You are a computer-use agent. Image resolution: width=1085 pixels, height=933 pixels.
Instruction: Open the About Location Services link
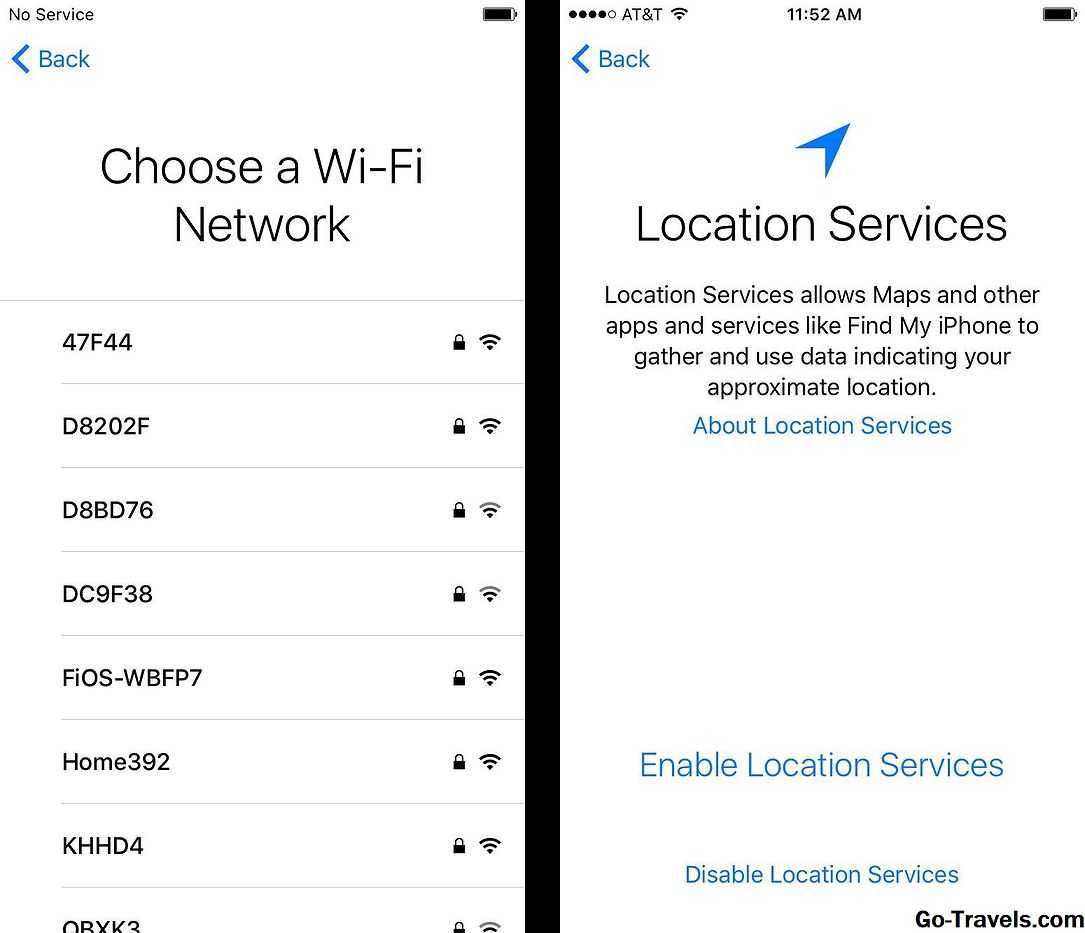click(822, 426)
